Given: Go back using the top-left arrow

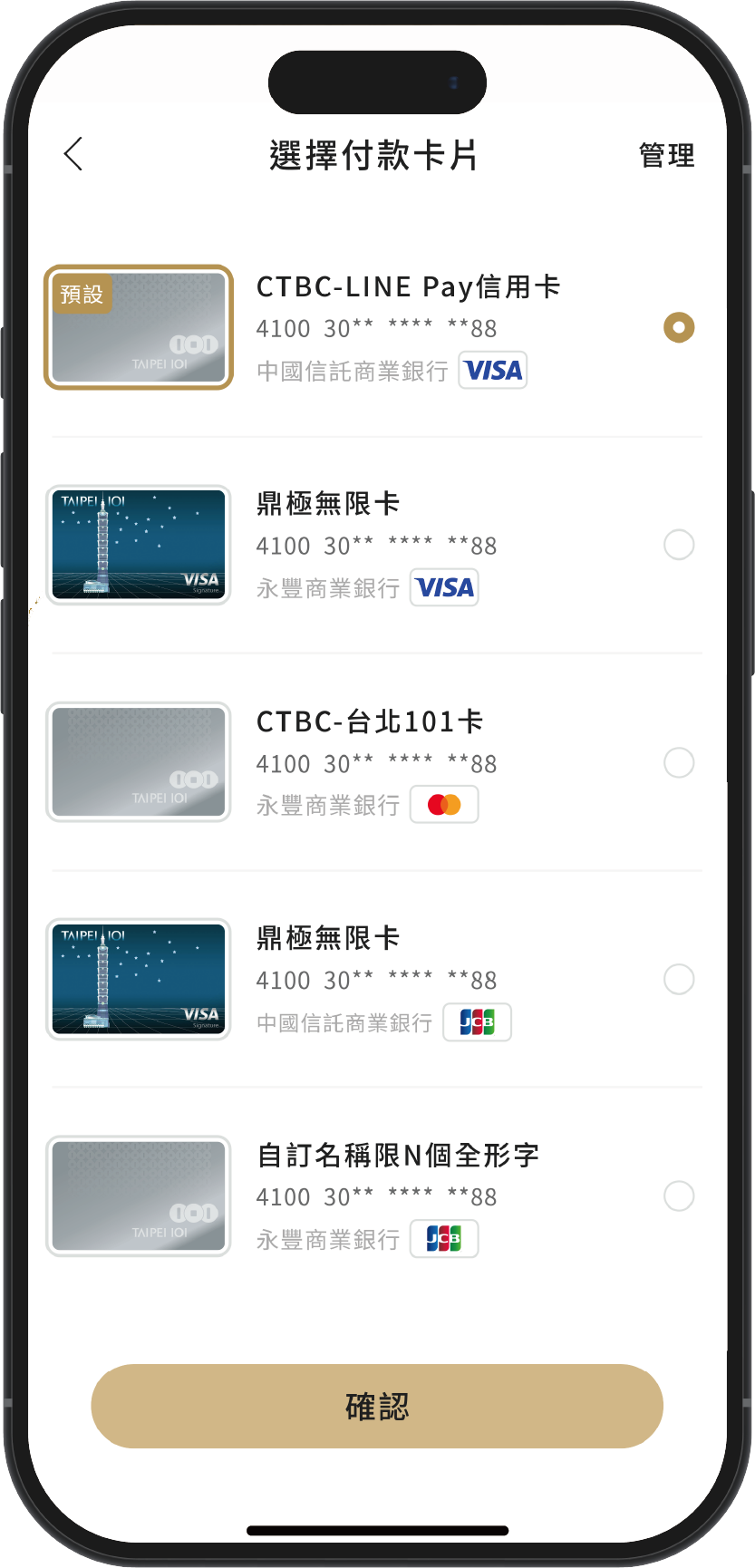Looking at the screenshot, I should 73,154.
